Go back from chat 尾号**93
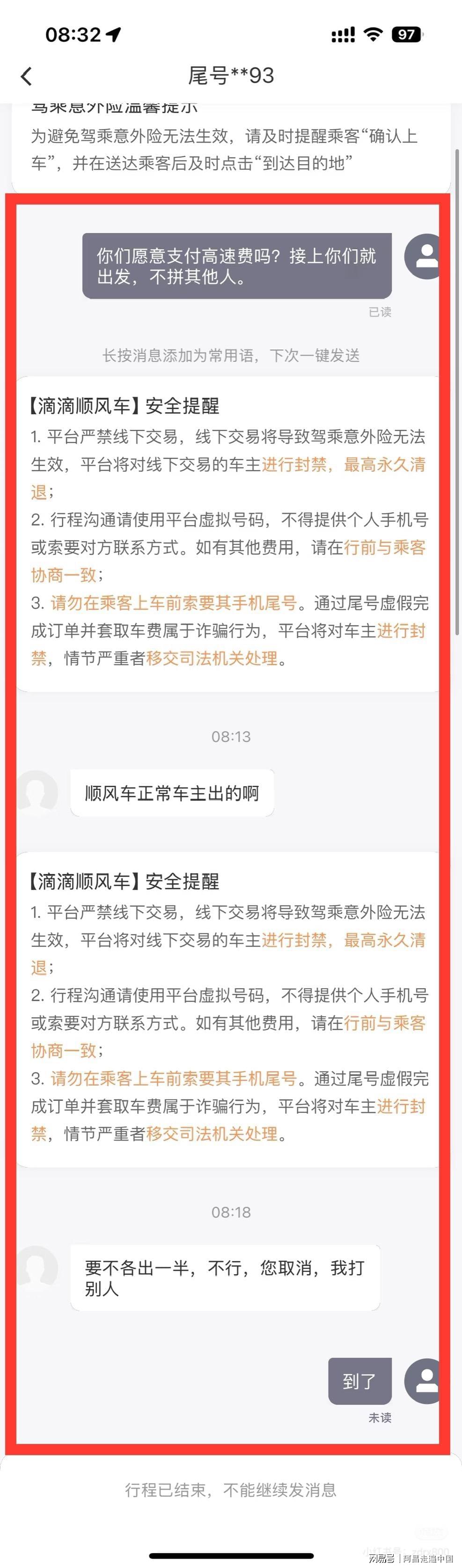 26,76
